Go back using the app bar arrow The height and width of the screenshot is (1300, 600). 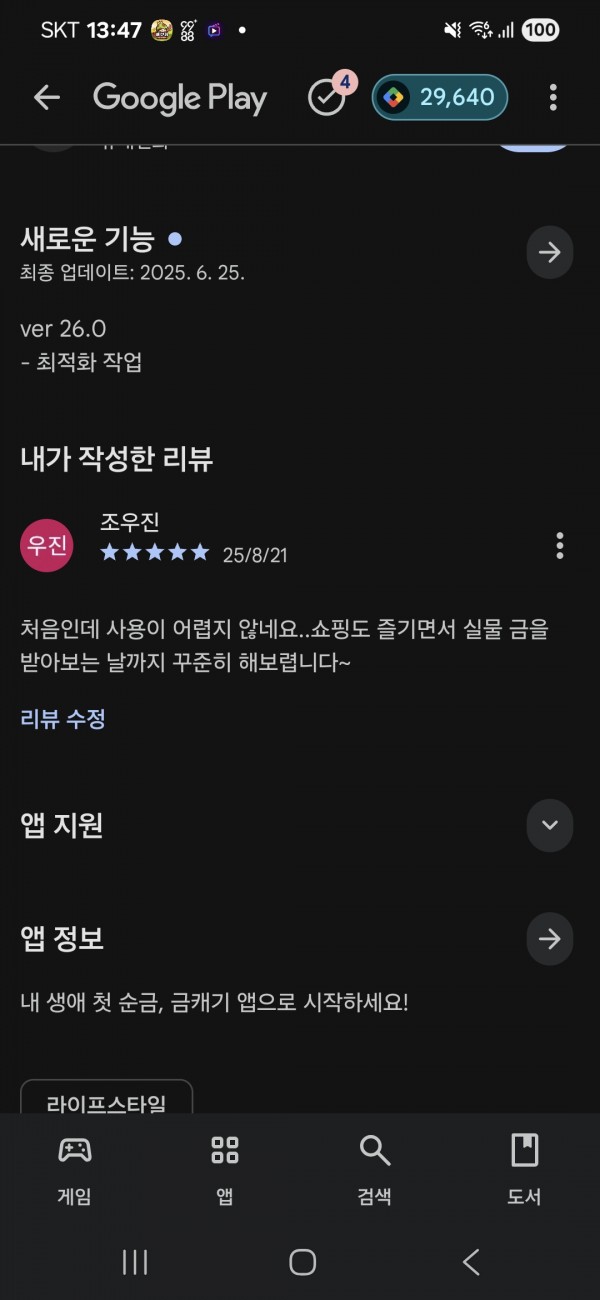pyautogui.click(x=47, y=97)
